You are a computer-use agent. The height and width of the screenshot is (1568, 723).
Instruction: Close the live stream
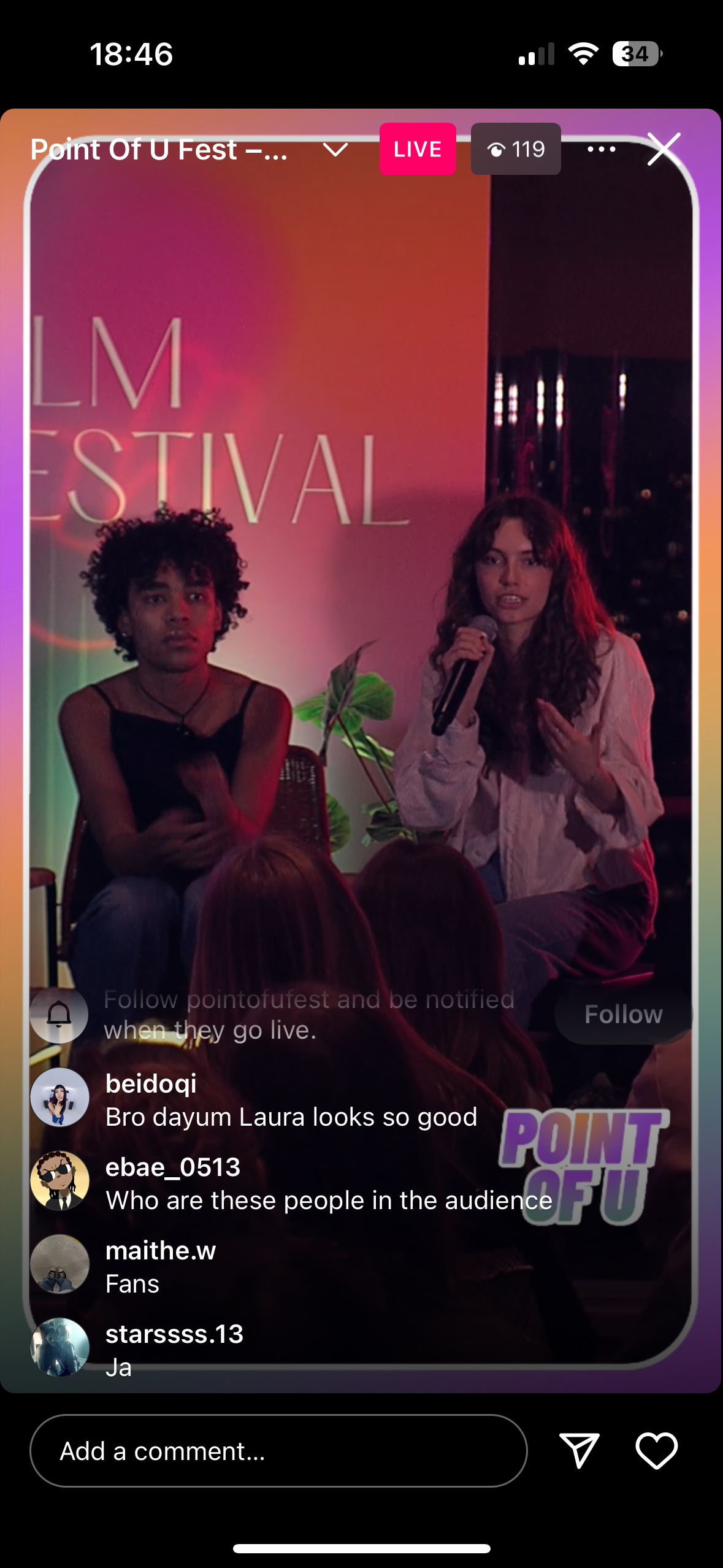click(664, 149)
